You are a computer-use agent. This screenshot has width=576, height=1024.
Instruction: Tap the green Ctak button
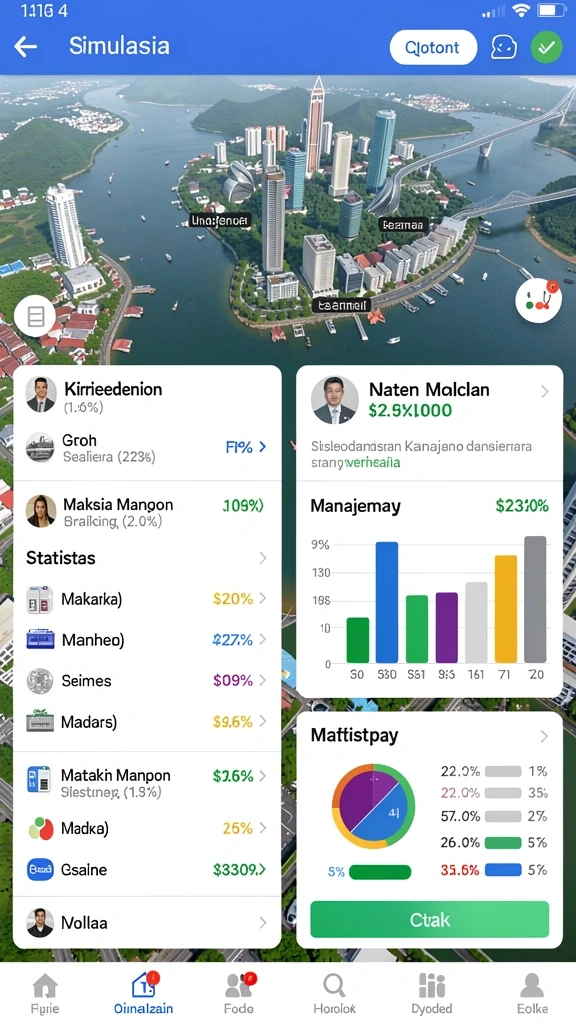(429, 920)
